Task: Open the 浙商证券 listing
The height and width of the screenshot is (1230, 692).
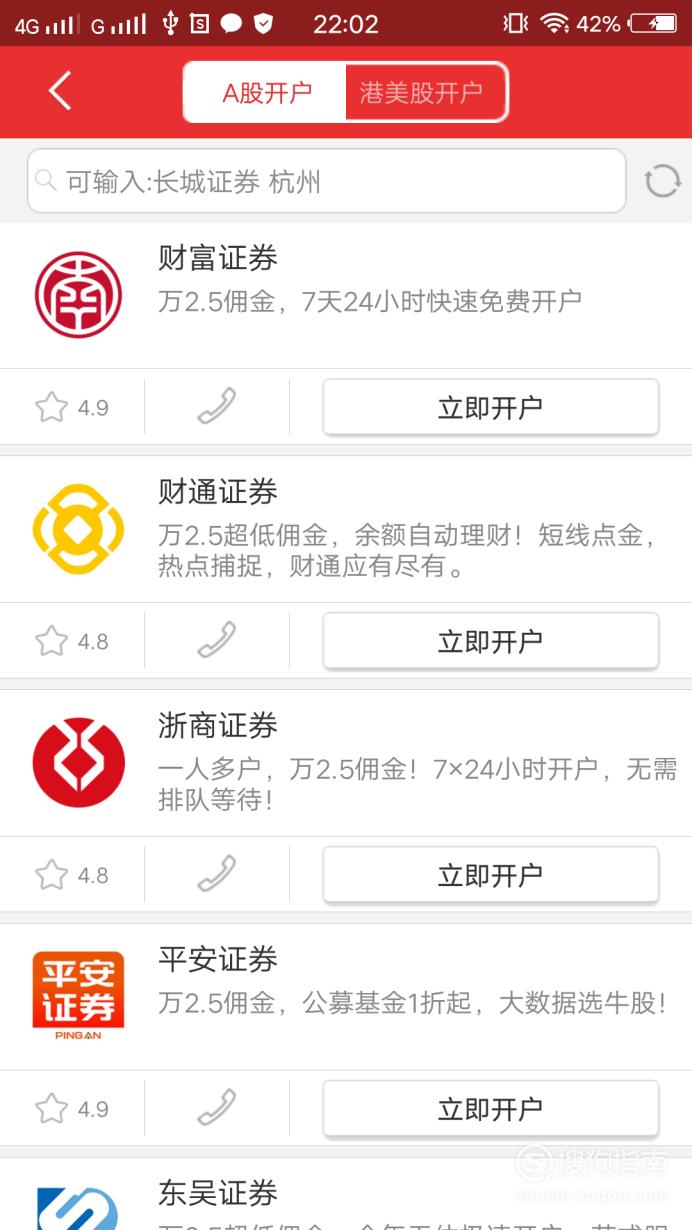Action: [x=346, y=764]
